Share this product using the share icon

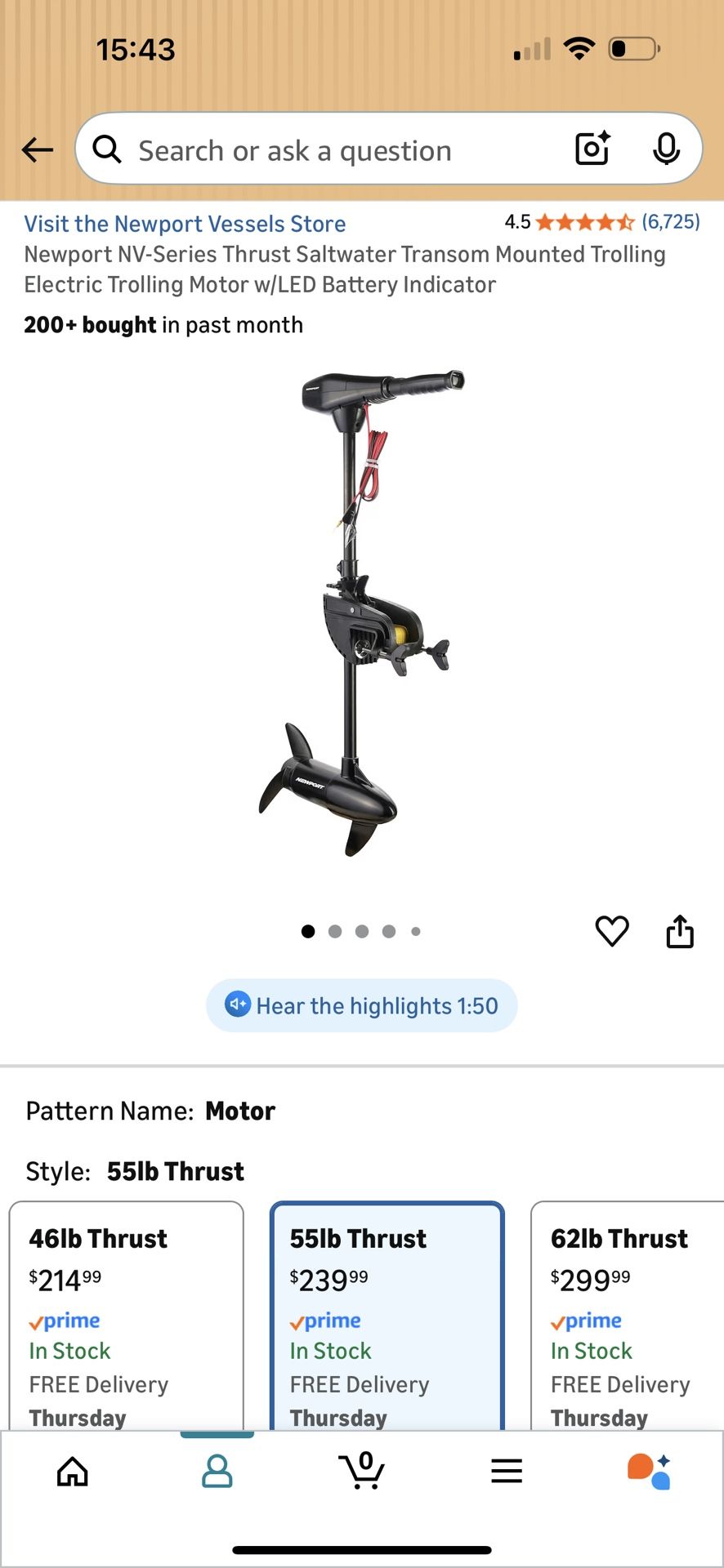point(680,931)
